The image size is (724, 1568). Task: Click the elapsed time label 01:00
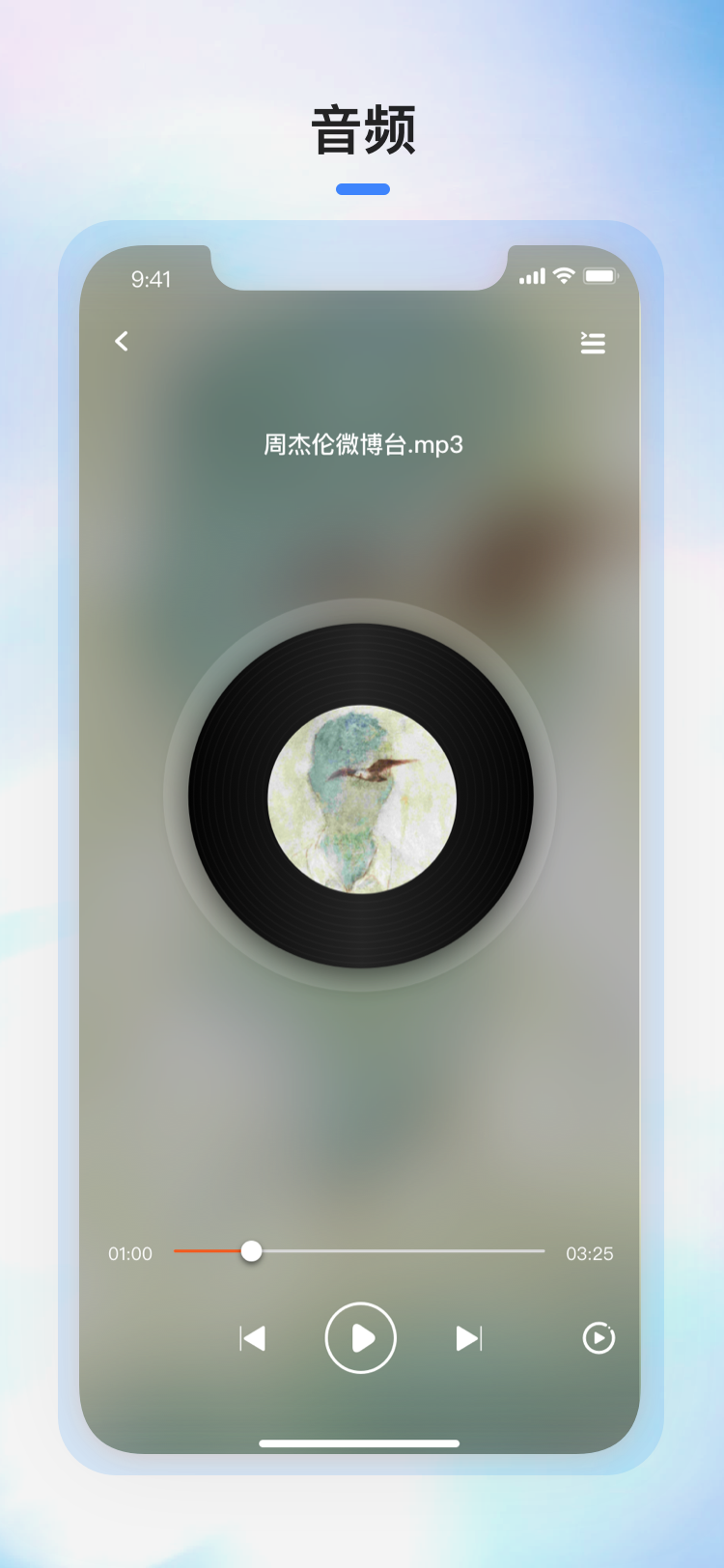130,1253
